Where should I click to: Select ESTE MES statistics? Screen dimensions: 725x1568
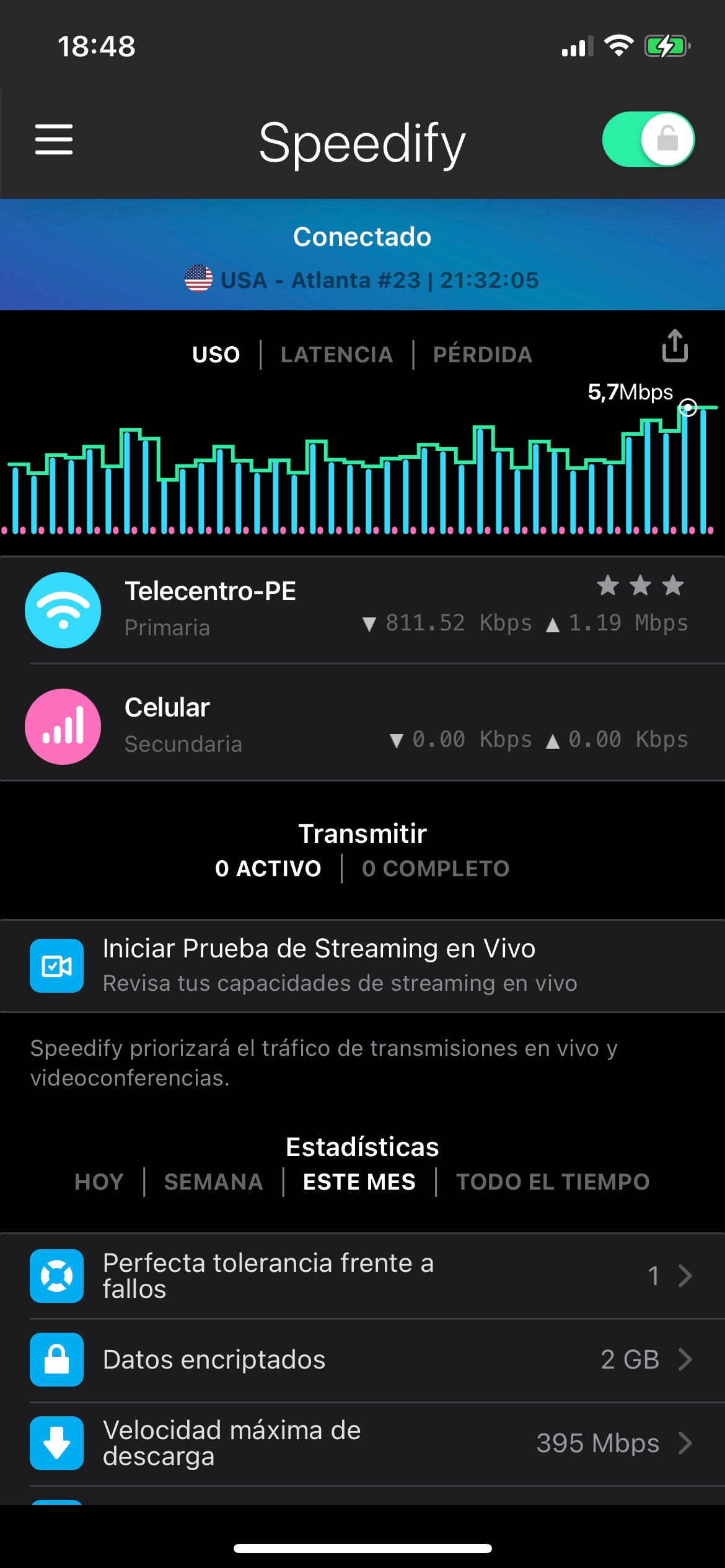coord(359,1182)
